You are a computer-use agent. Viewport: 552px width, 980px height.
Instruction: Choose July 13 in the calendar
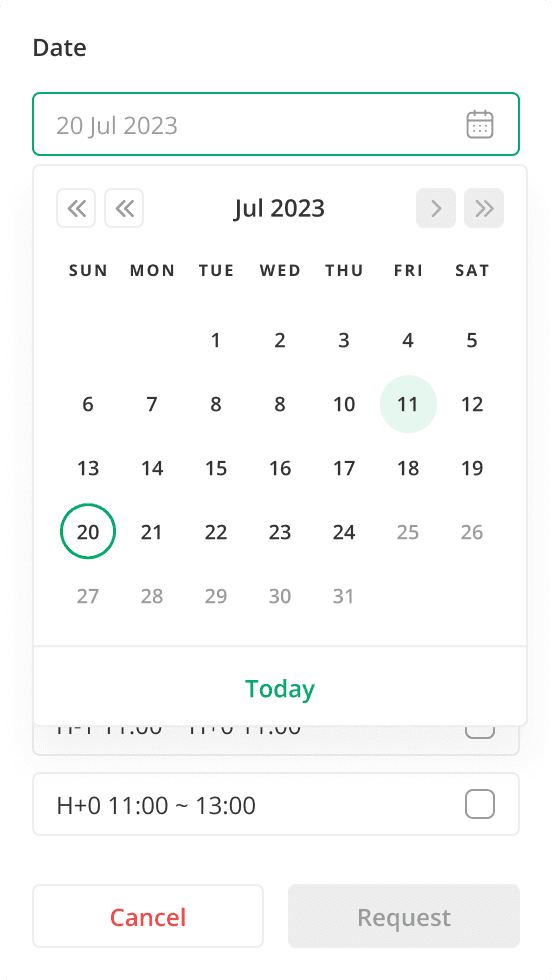88,468
